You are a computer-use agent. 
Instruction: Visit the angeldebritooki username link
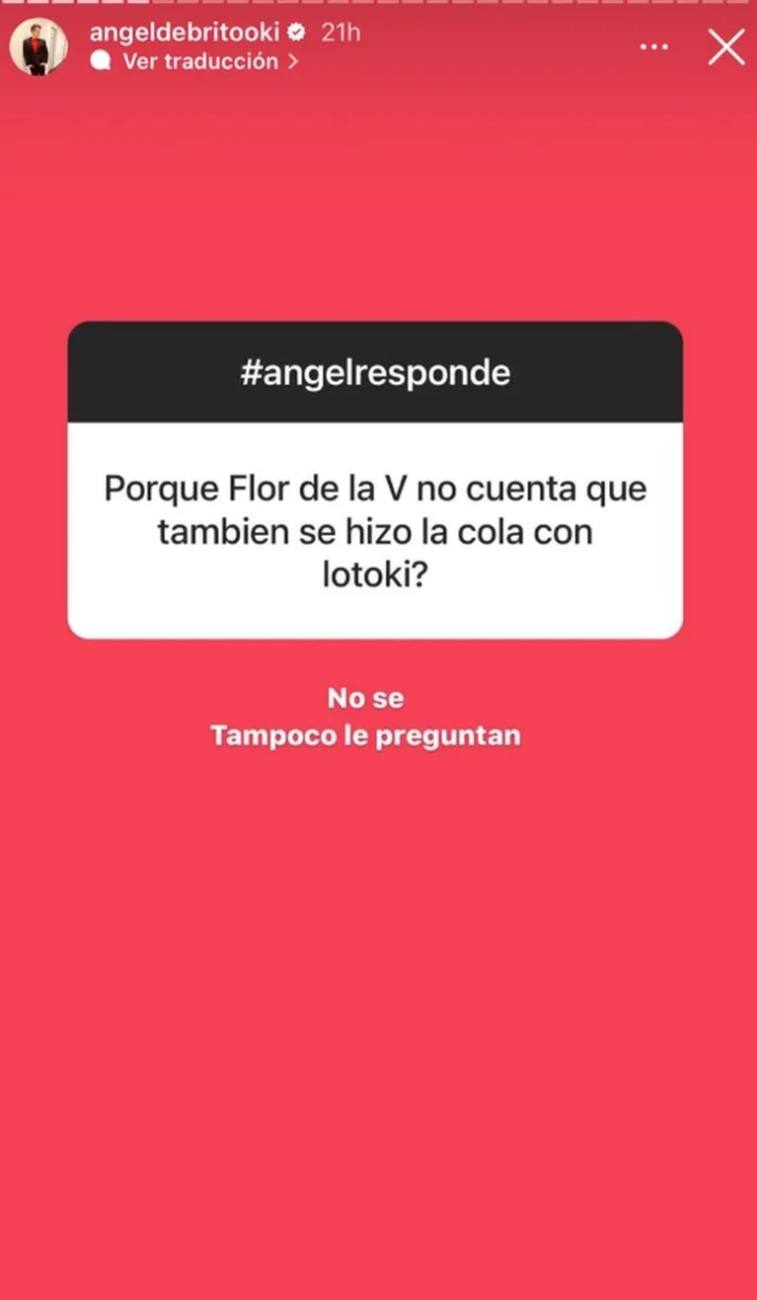tap(183, 32)
